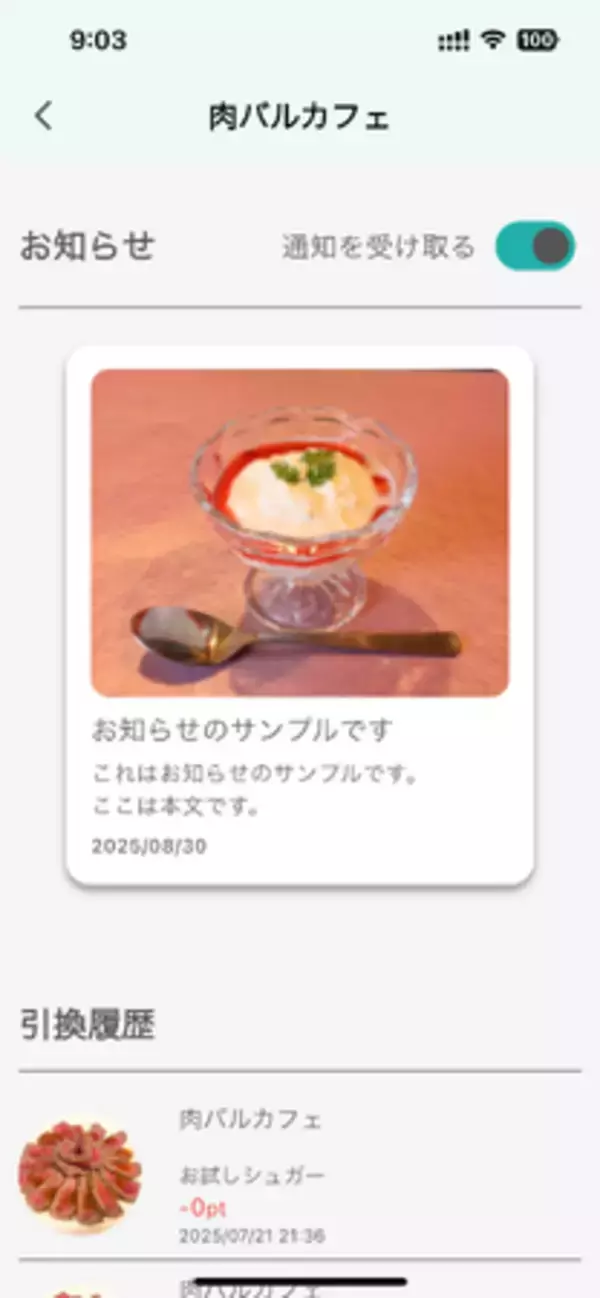The width and height of the screenshot is (600, 1298).
Task: Toggle the 通知を受け取る switch
Action: point(535,246)
